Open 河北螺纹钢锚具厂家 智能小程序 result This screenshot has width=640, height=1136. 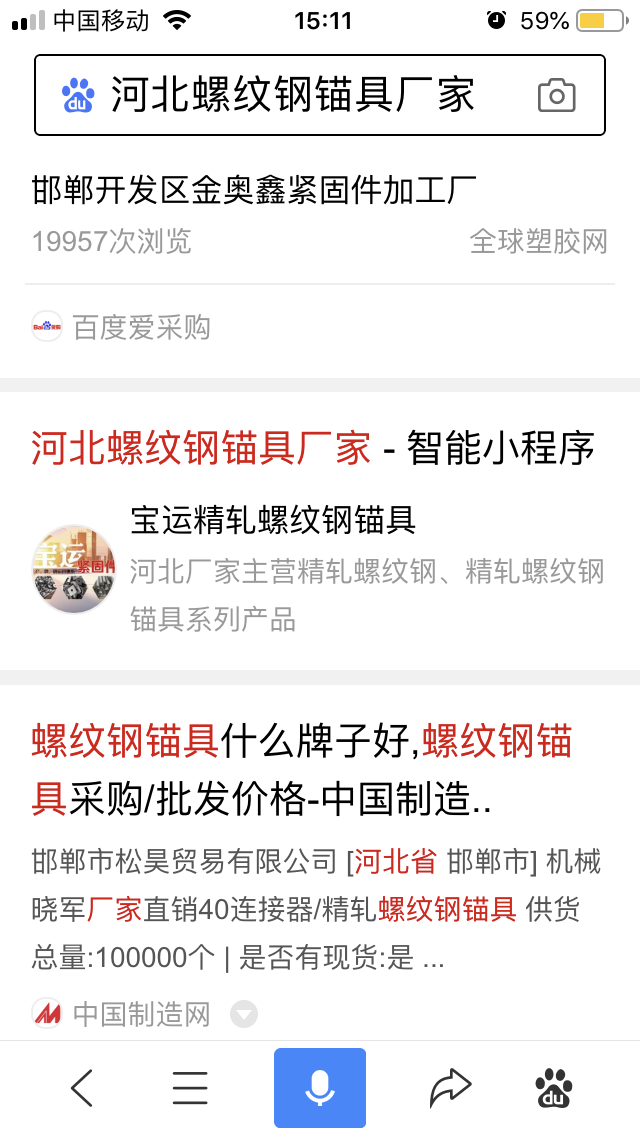(x=313, y=448)
